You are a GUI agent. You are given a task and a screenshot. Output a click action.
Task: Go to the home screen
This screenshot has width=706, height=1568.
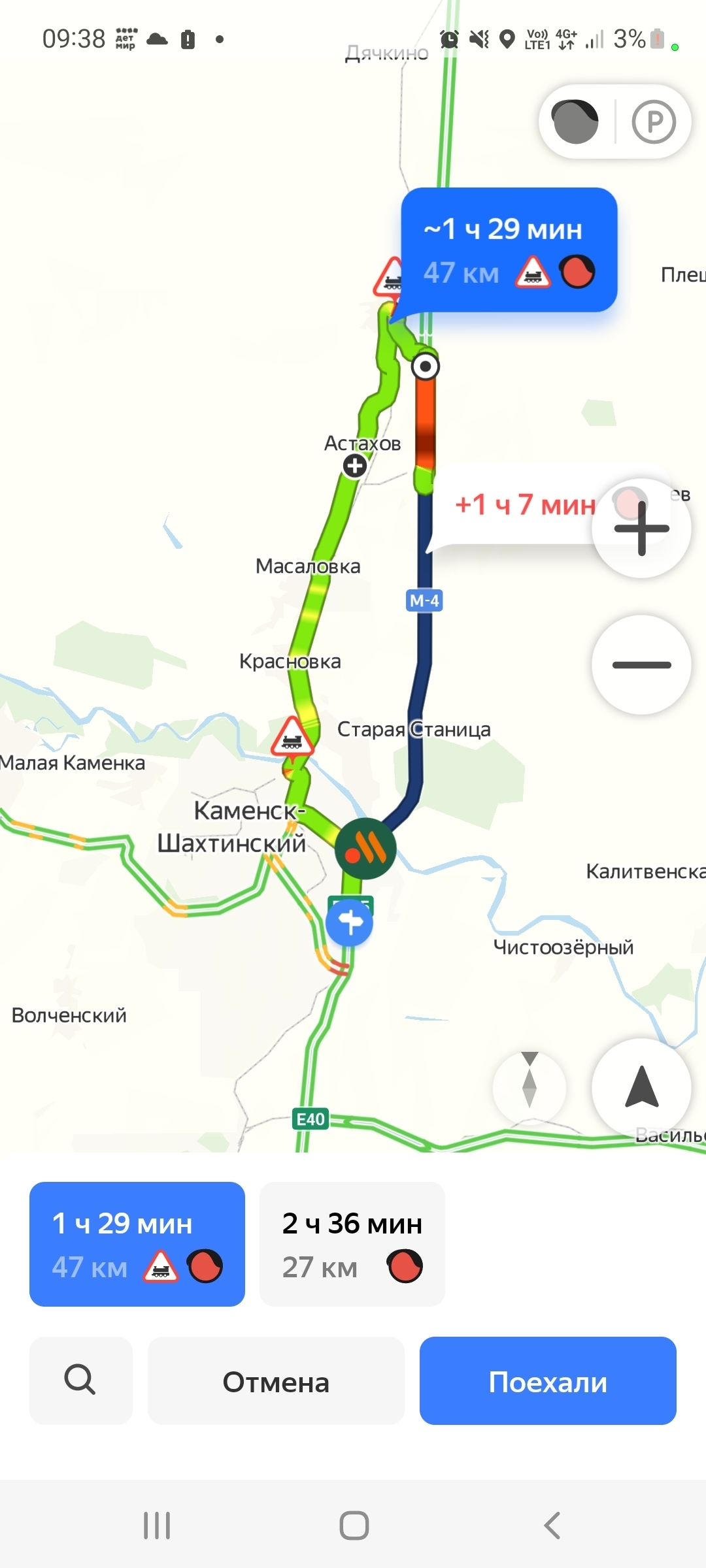tap(354, 1526)
